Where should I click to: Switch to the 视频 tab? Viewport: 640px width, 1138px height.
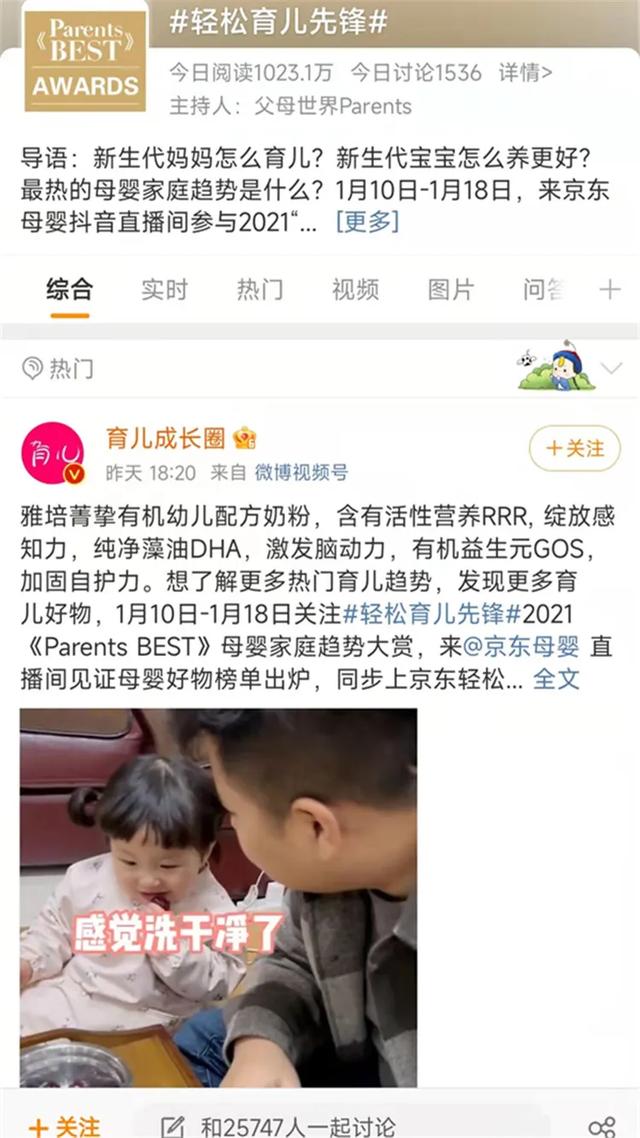click(355, 290)
